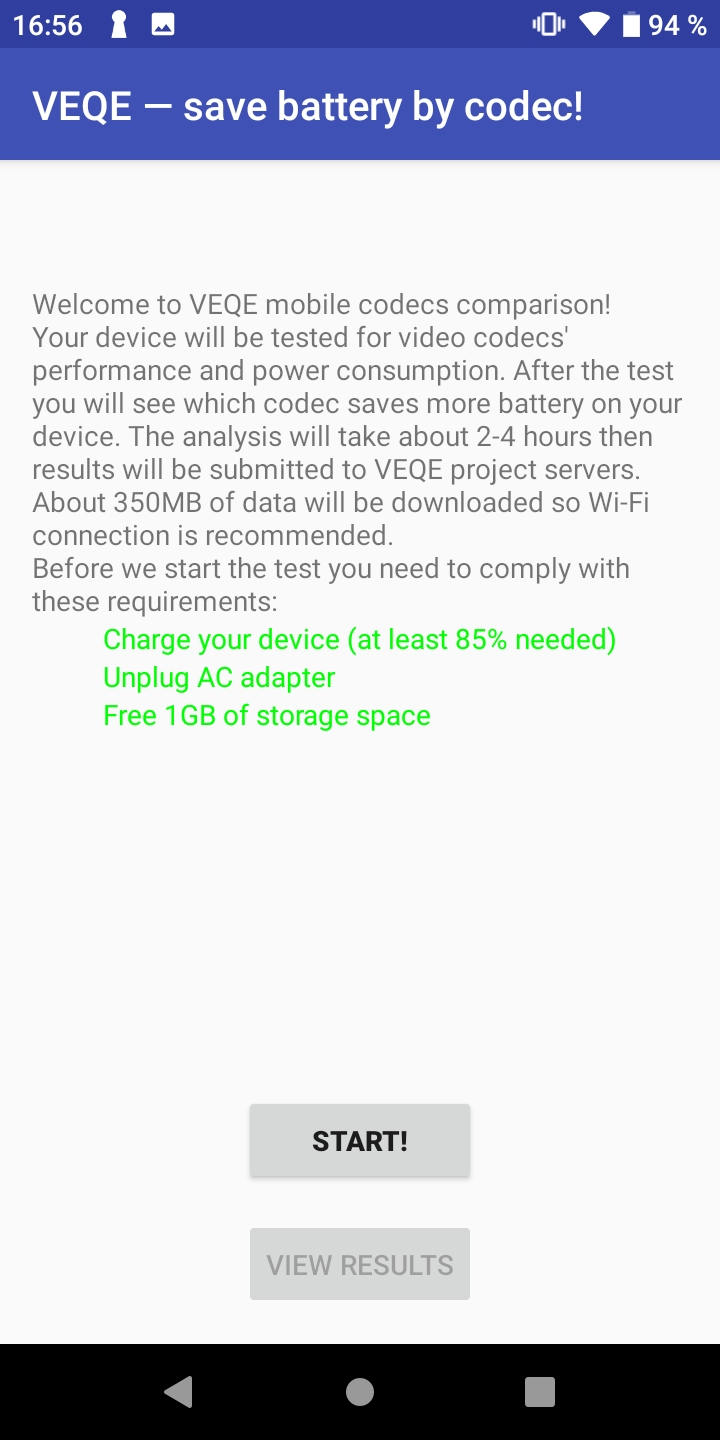Tap the START! button
The width and height of the screenshot is (720, 1440).
360,1141
